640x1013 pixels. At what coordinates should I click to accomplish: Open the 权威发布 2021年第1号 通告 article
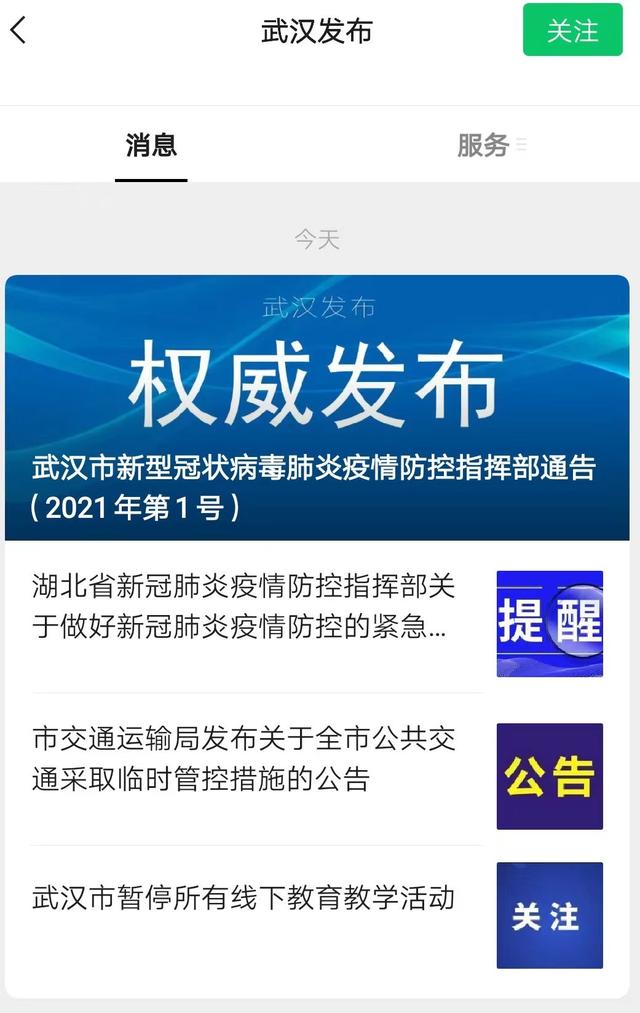[317, 408]
